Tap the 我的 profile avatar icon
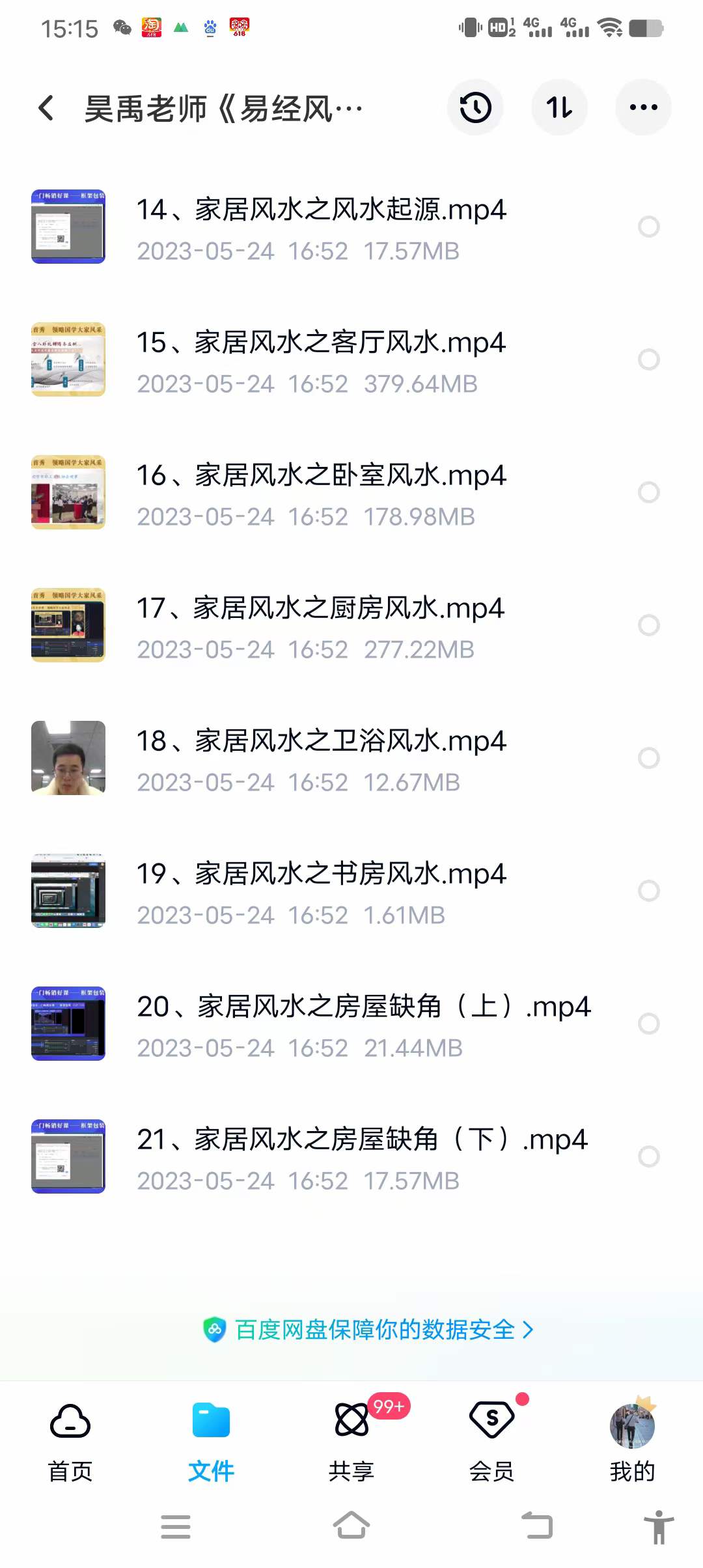This screenshot has height=1568, width=703. (x=632, y=1423)
